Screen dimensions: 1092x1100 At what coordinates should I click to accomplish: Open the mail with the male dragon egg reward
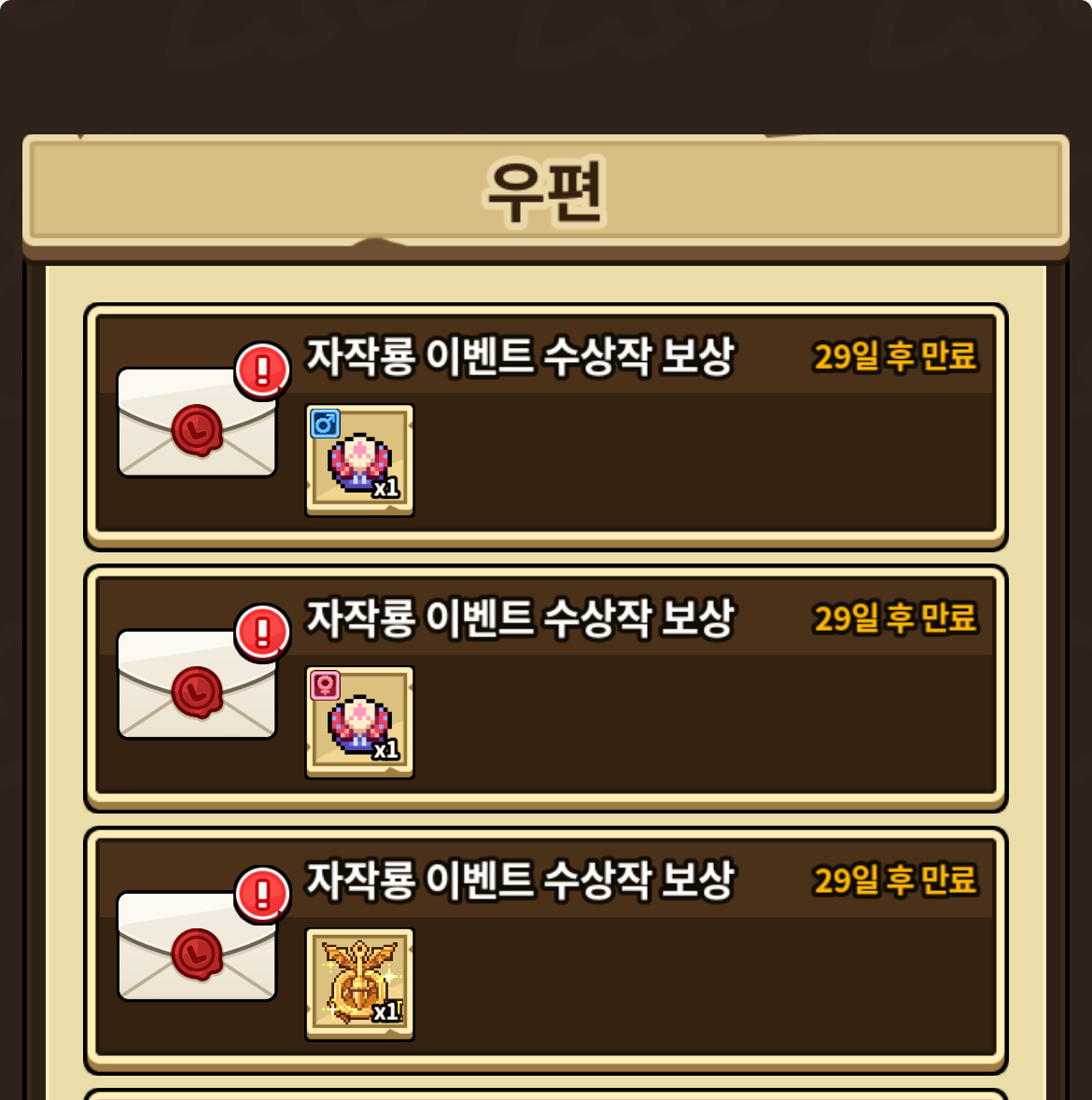point(545,426)
